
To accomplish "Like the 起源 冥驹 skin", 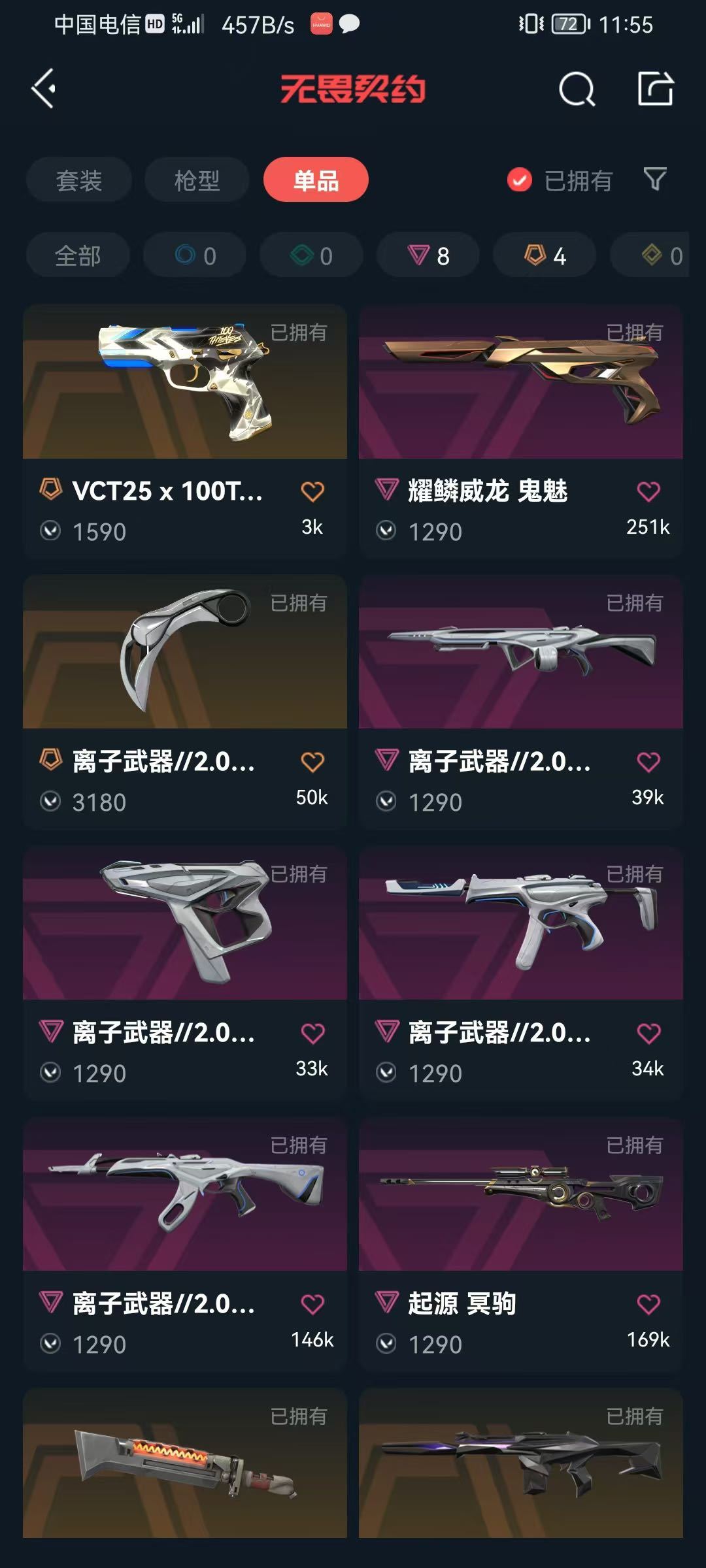I will coord(648,1304).
